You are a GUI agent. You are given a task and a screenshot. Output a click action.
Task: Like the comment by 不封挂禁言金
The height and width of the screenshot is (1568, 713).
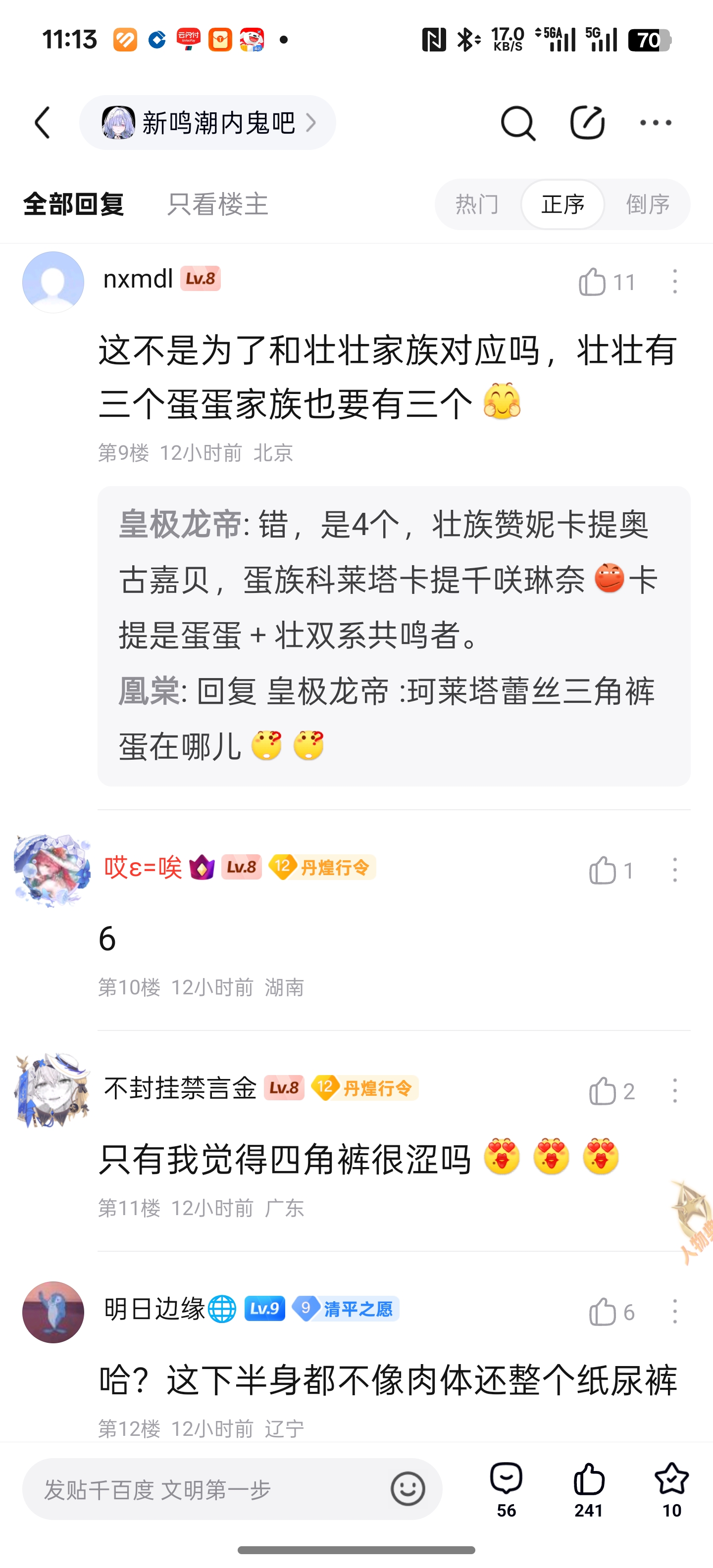(603, 1091)
